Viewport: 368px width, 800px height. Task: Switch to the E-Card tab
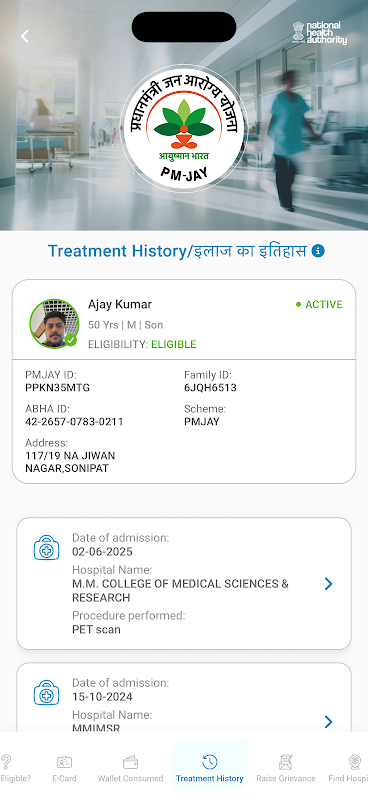pyautogui.click(x=64, y=769)
